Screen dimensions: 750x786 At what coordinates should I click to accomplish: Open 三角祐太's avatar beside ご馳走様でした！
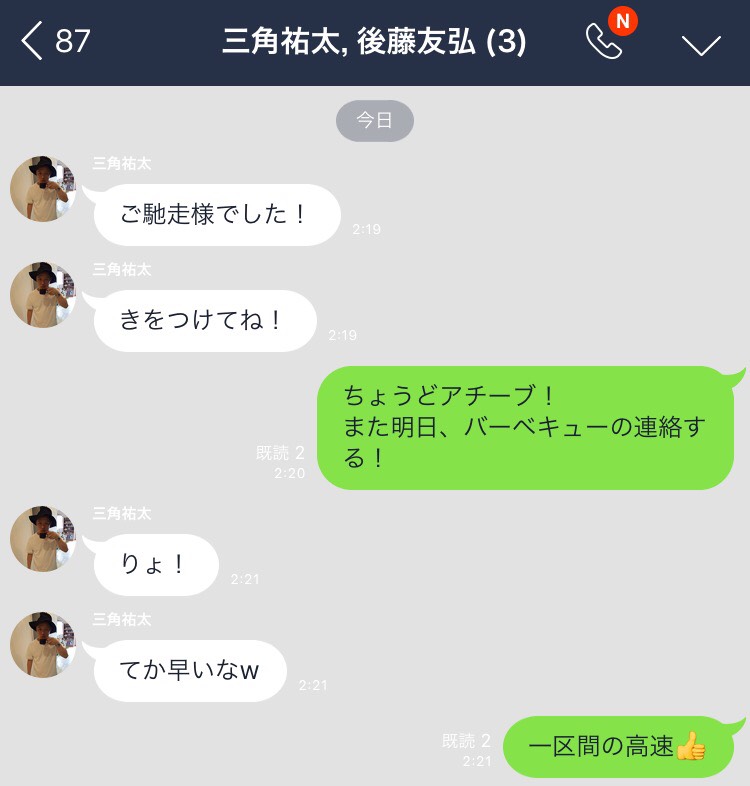(43, 189)
